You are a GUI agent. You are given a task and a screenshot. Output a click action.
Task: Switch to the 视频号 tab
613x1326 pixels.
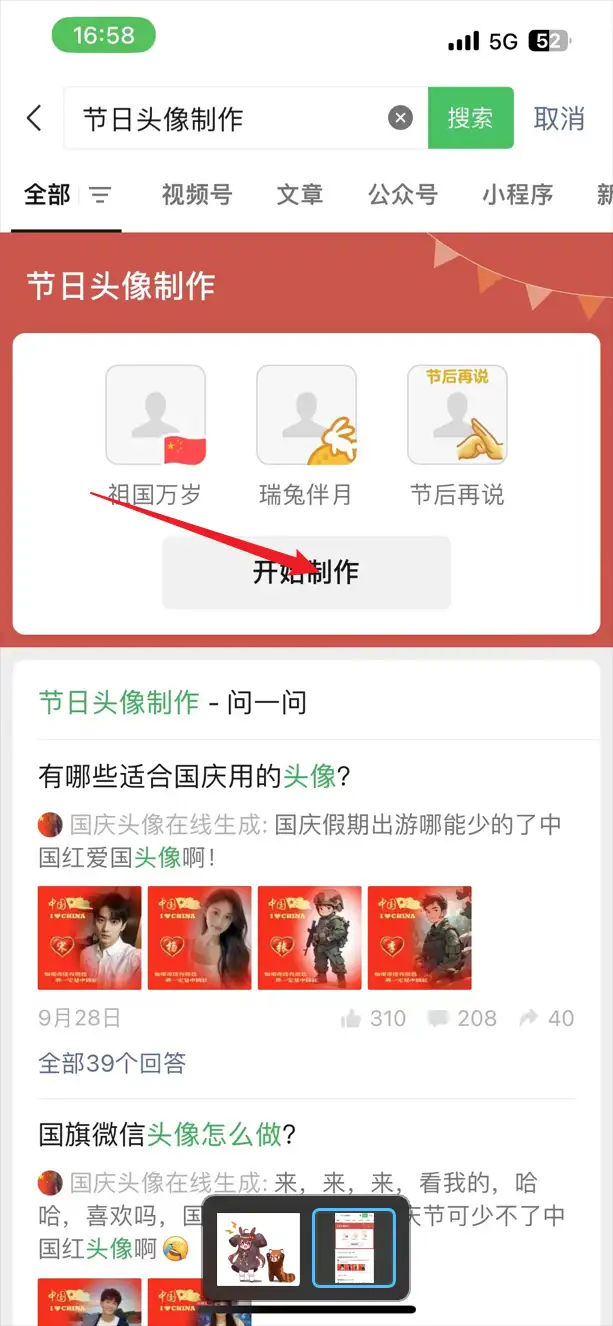(197, 195)
